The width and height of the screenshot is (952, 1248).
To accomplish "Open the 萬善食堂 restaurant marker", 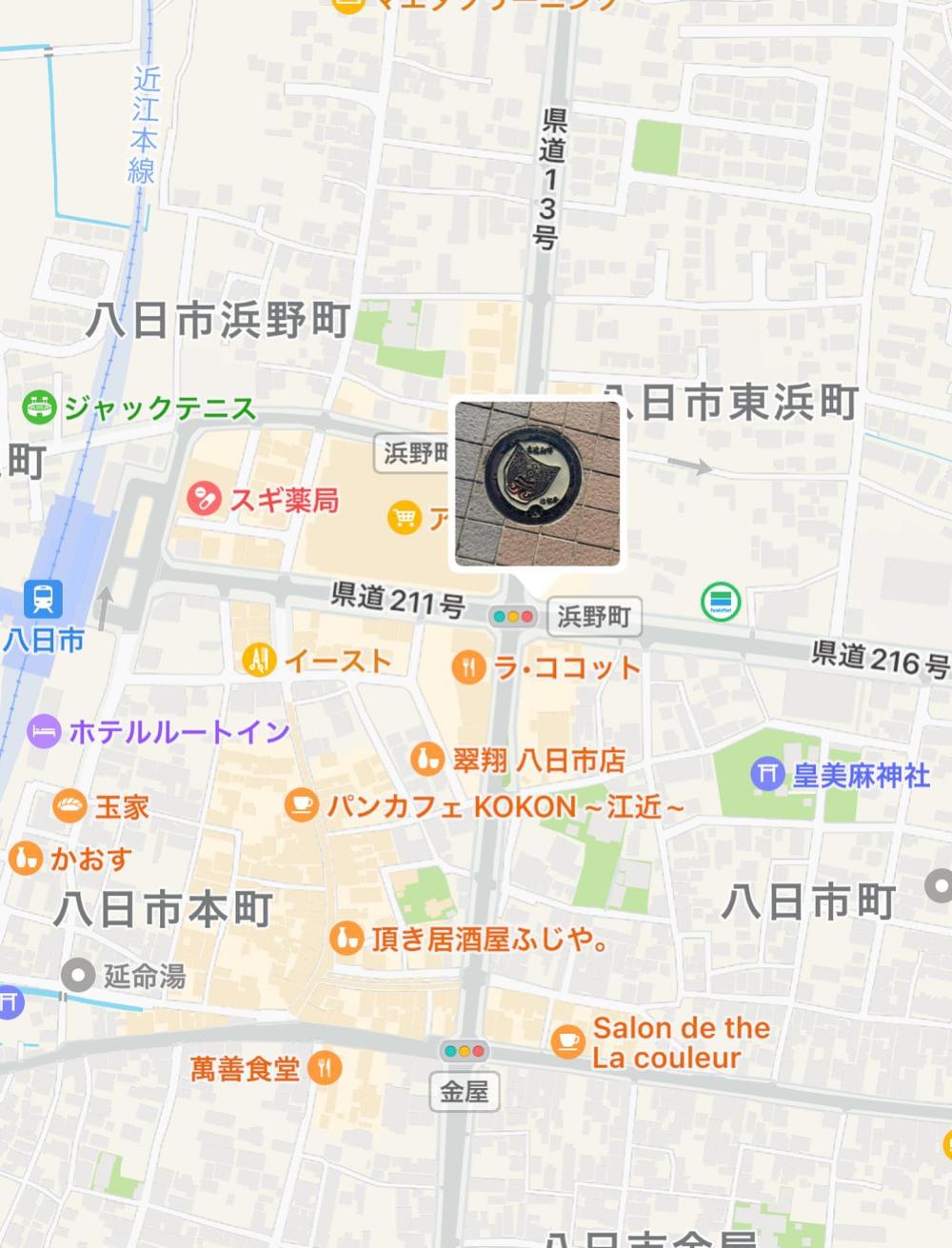I will (325, 1068).
